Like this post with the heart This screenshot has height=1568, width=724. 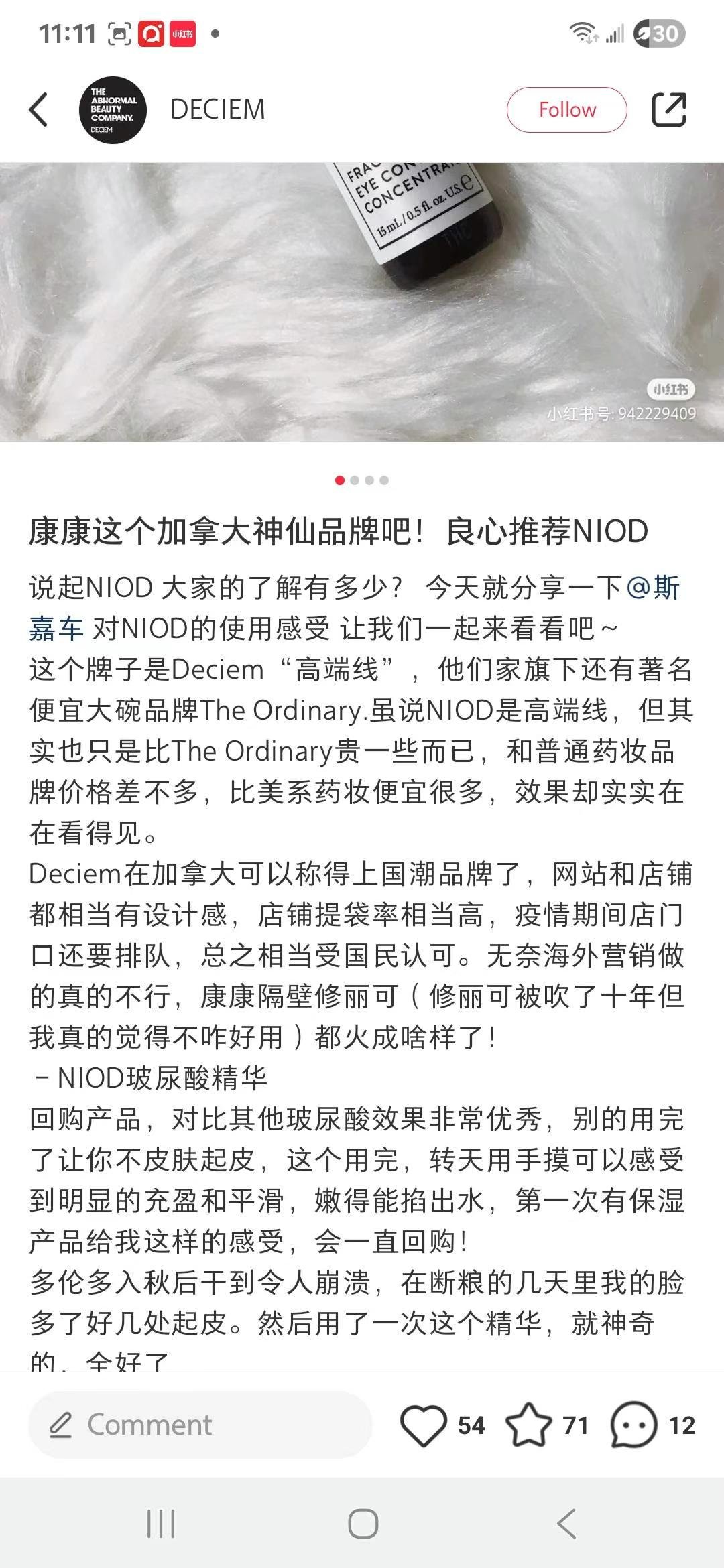423,1425
